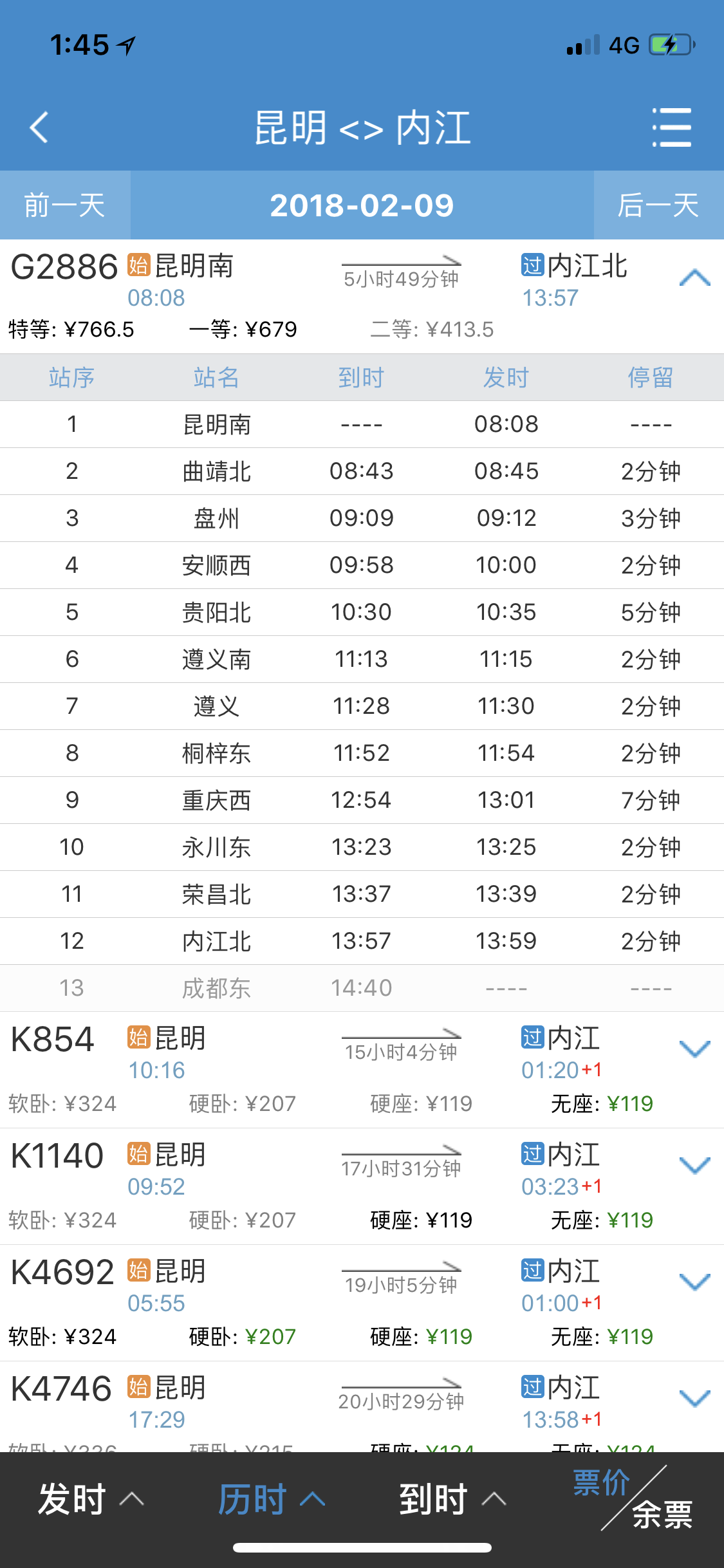Expand the K4692 train details

[694, 1282]
